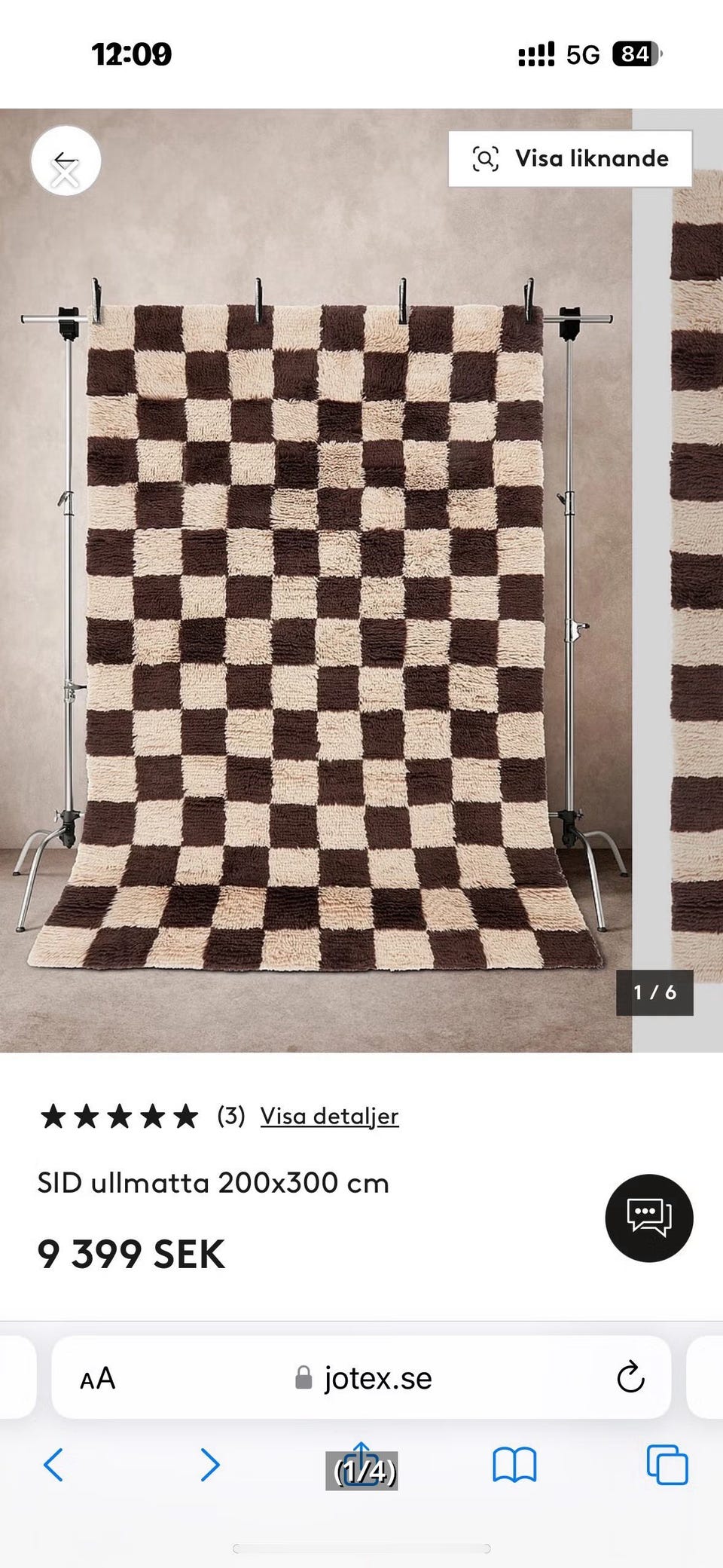Screen dimensions: 723x1568
Task: Go forward in Safari
Action: click(x=210, y=1466)
